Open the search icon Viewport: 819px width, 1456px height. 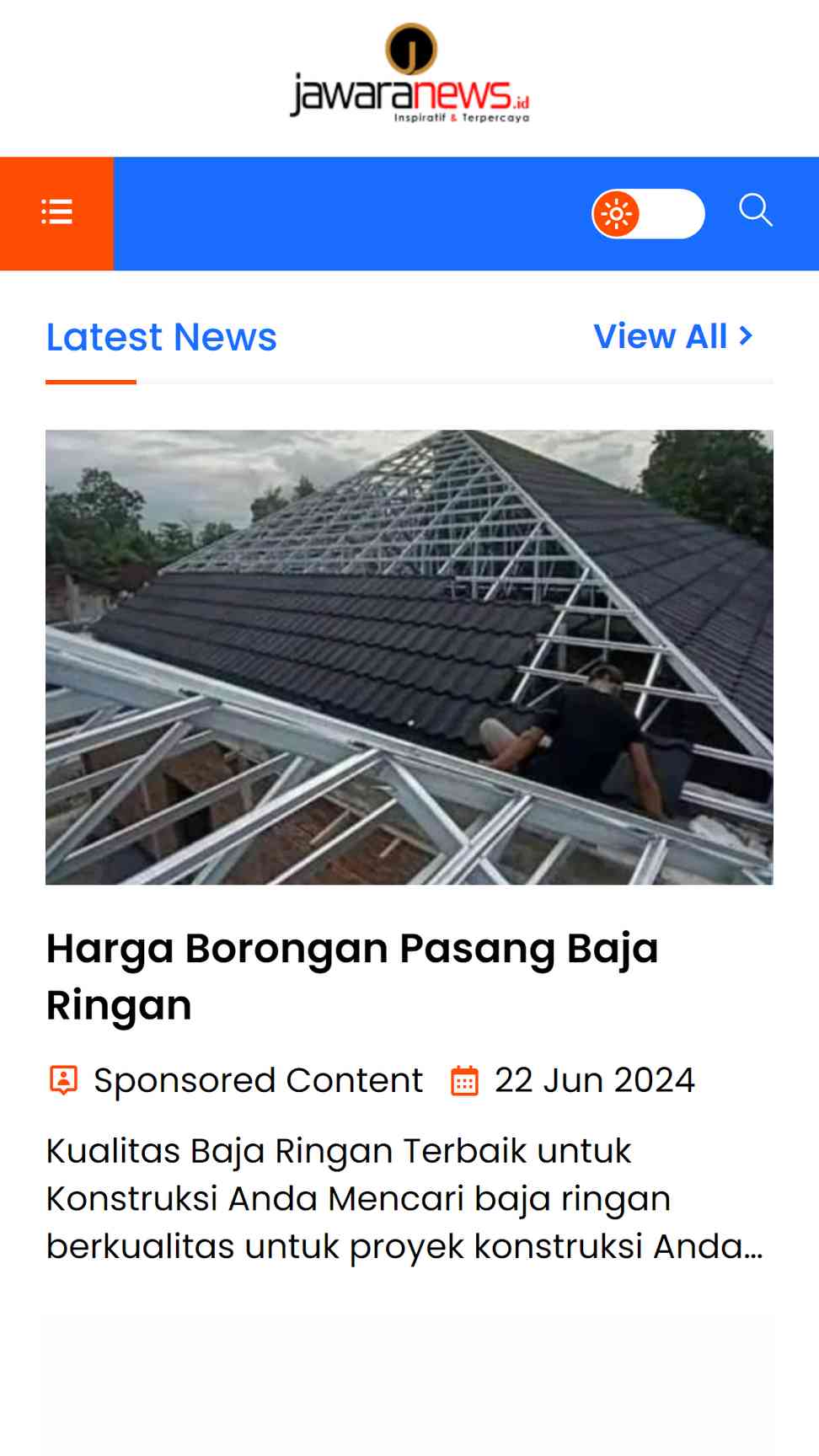pos(755,211)
